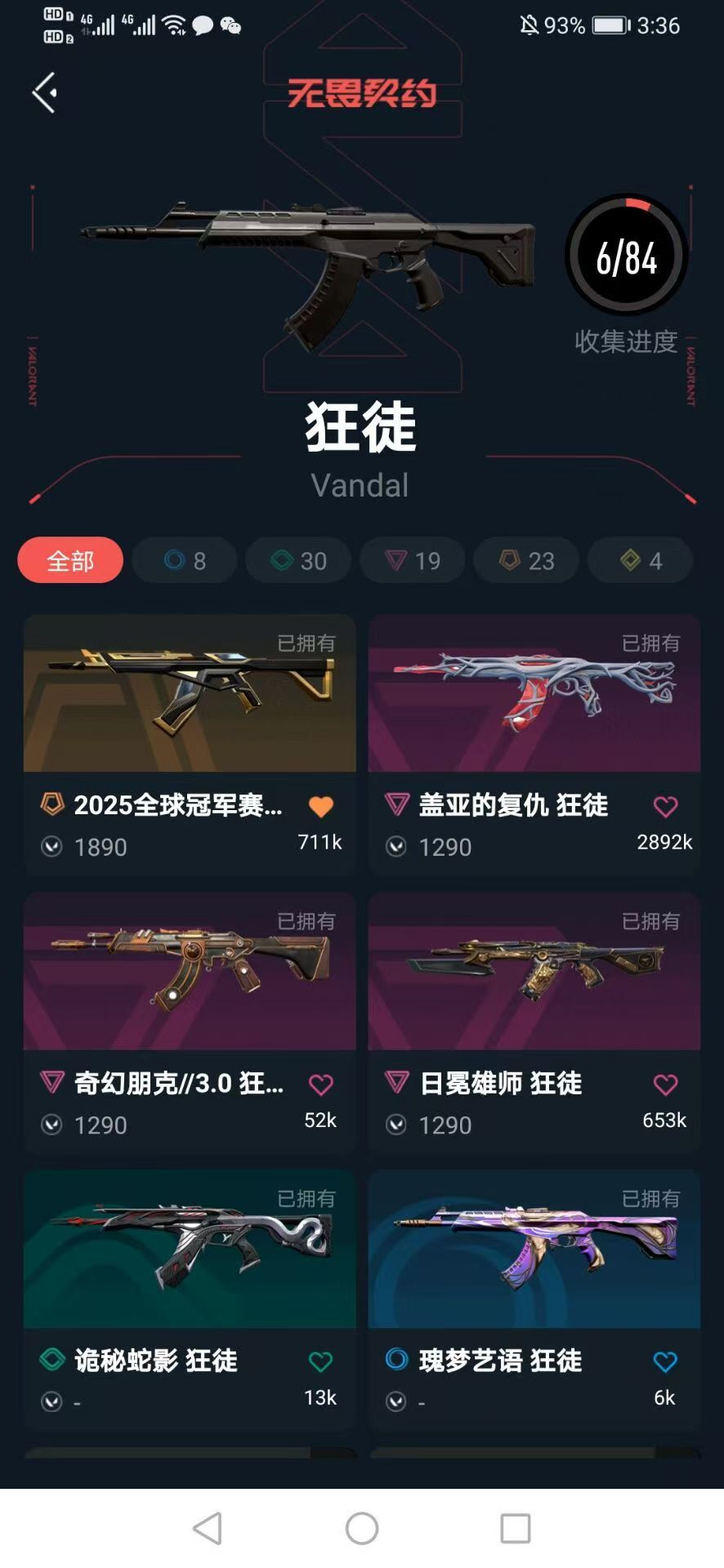Screen dimensions: 724x1568
Task: Click the rarity badge beside 瑰梦艺语 狂徒
Action: pyautogui.click(x=398, y=1361)
